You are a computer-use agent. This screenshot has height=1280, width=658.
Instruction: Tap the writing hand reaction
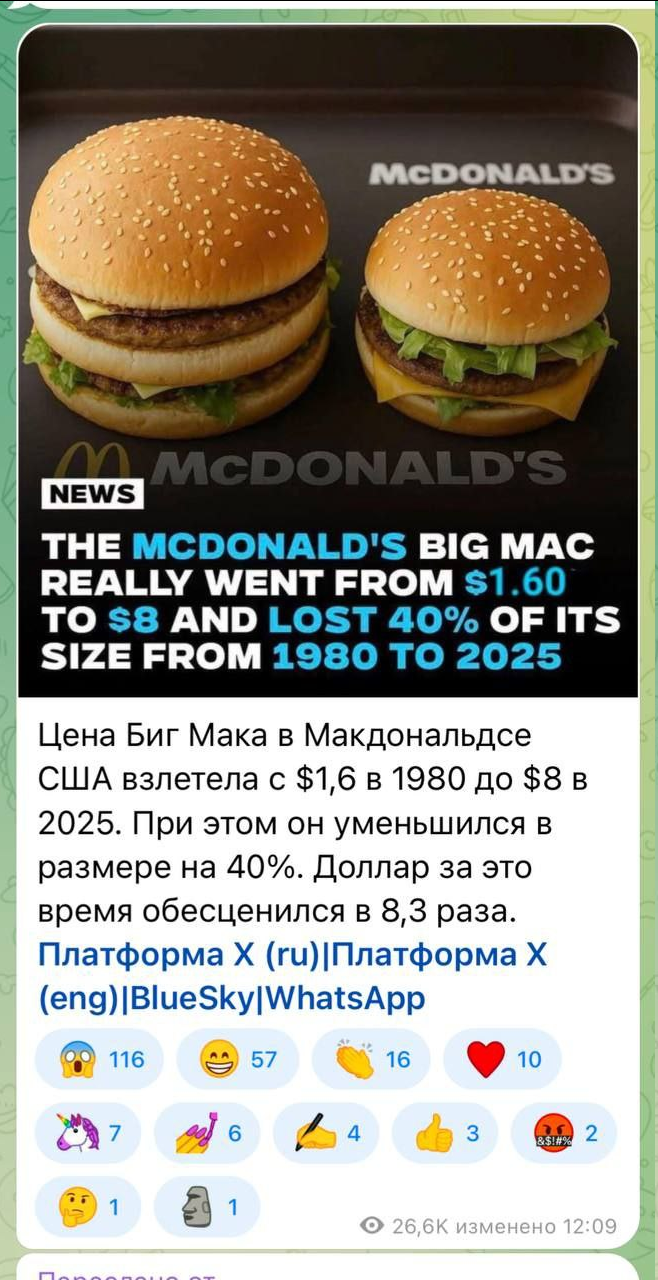pyautogui.click(x=326, y=1133)
